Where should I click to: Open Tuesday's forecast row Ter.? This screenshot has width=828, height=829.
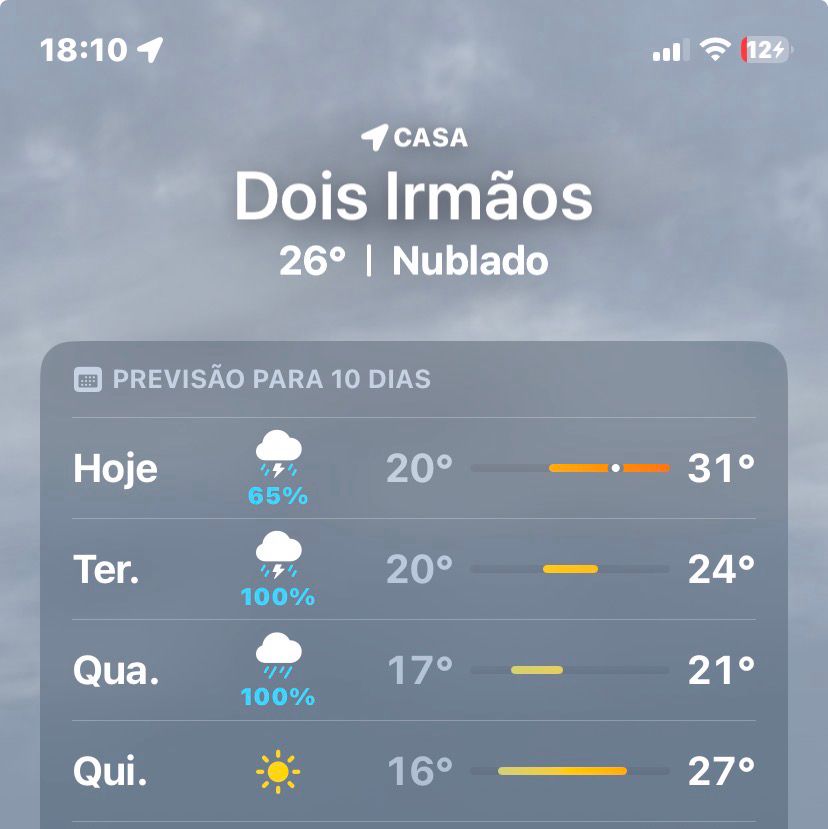(413, 569)
